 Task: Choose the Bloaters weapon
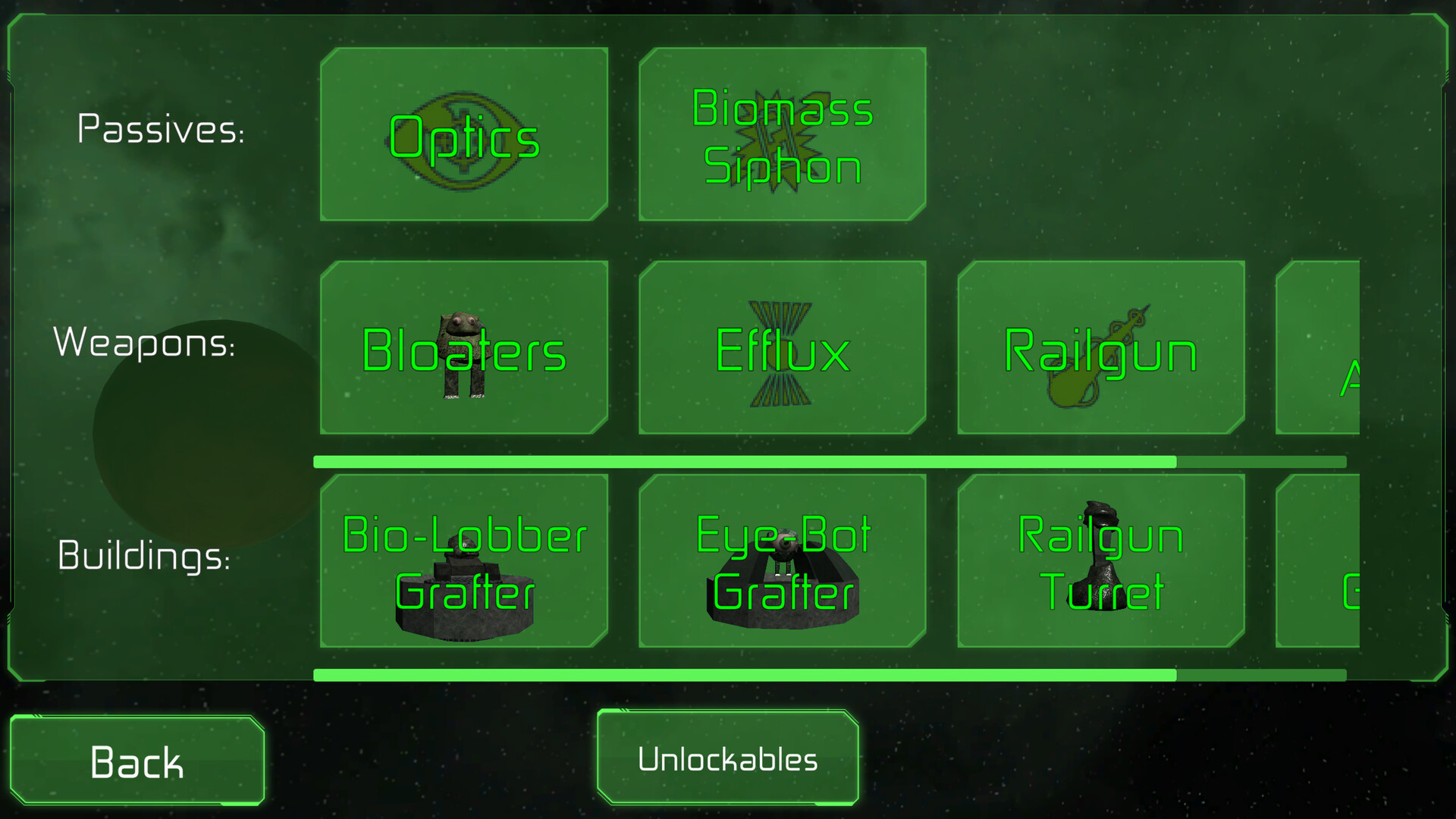point(463,348)
